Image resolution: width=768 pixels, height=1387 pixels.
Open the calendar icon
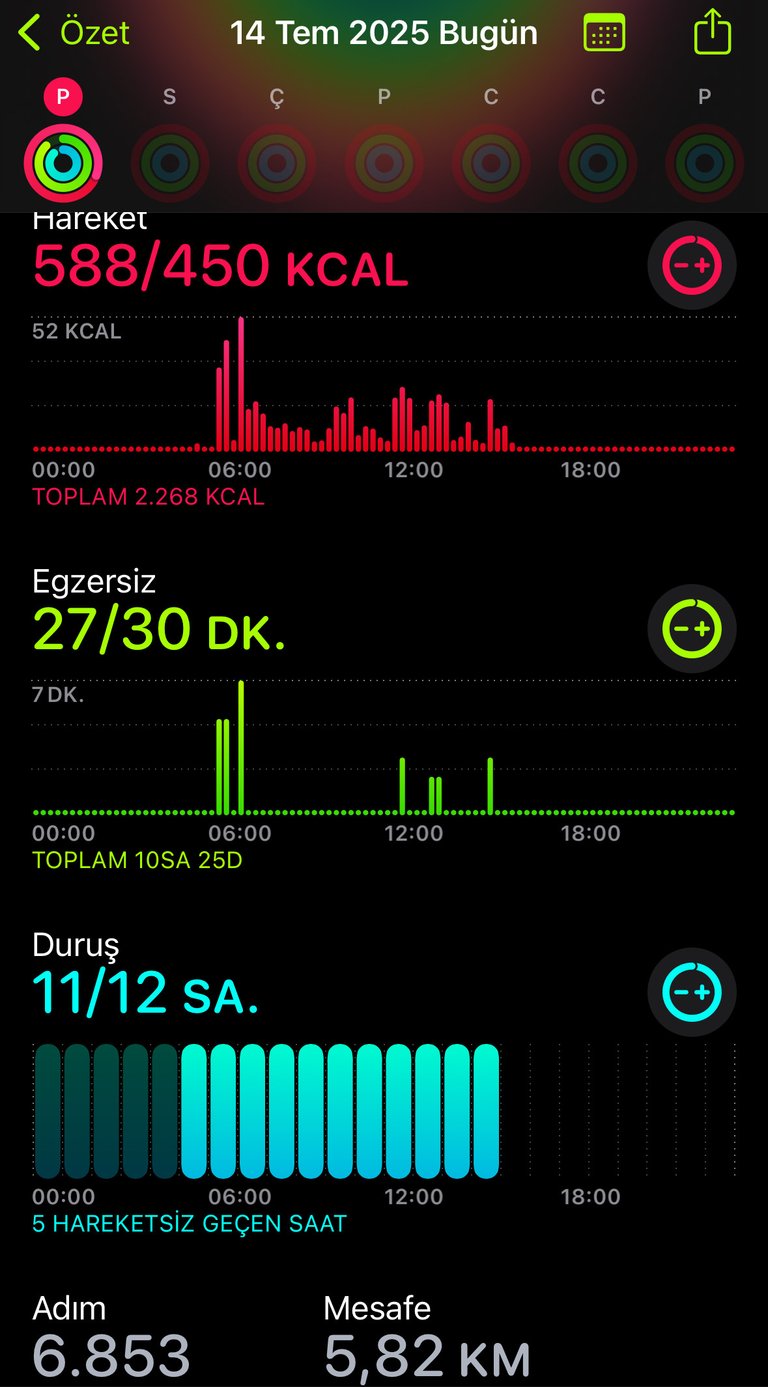[x=604, y=33]
